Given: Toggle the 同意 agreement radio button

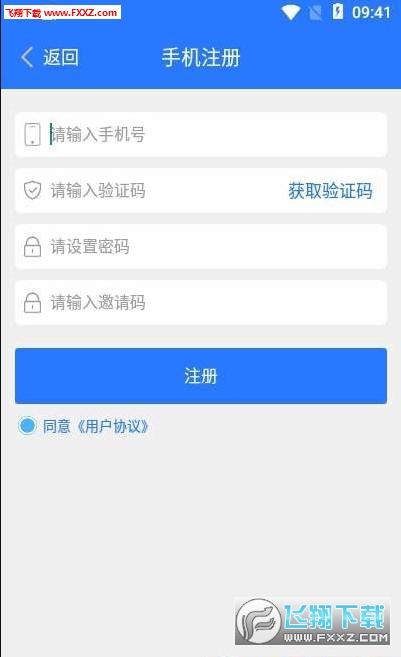Looking at the screenshot, I should [28, 426].
